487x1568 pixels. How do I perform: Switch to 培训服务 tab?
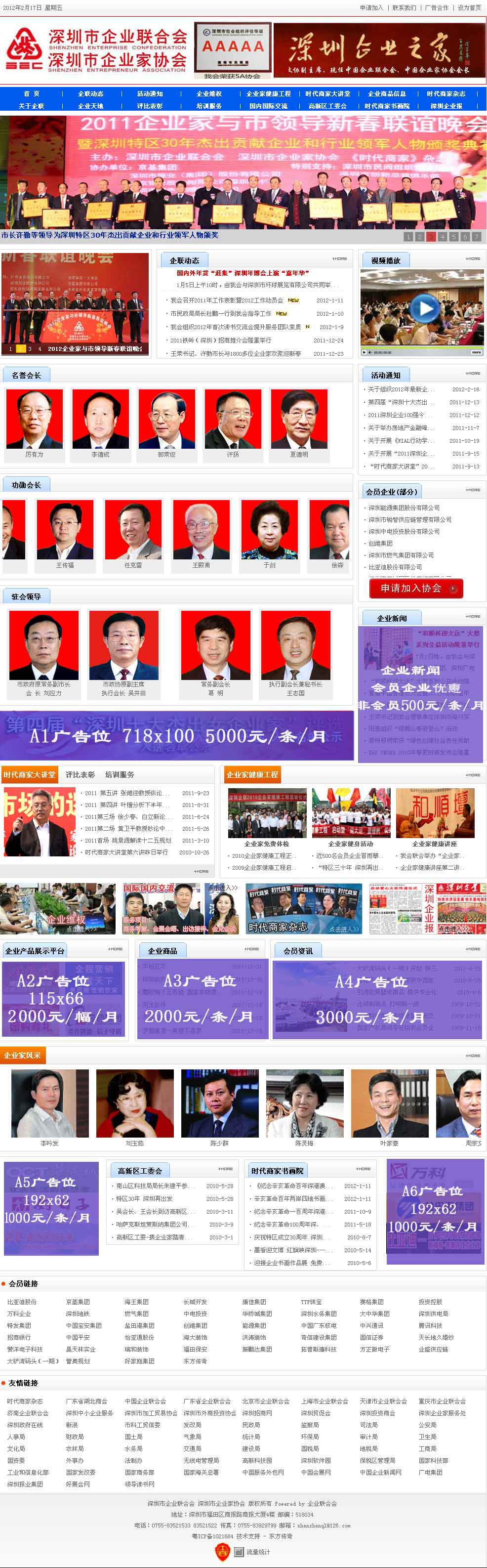pos(120,775)
